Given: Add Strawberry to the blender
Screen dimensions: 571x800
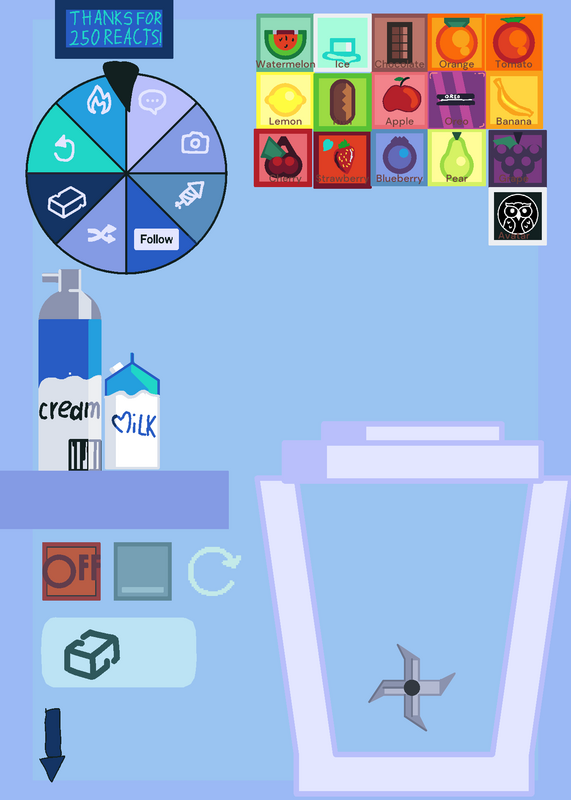Looking at the screenshot, I should pyautogui.click(x=342, y=160).
